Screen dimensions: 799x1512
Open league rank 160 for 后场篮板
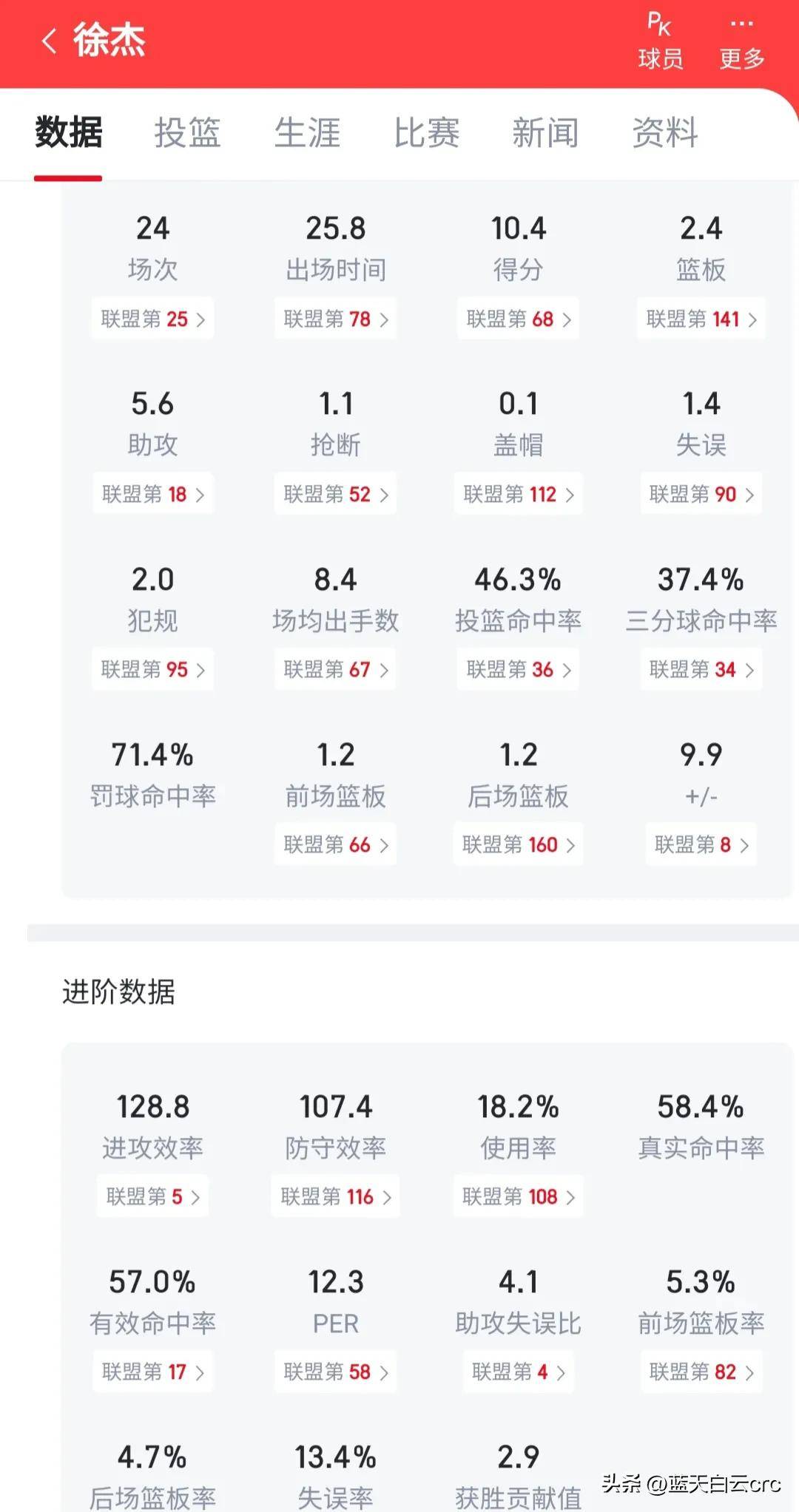point(519,844)
